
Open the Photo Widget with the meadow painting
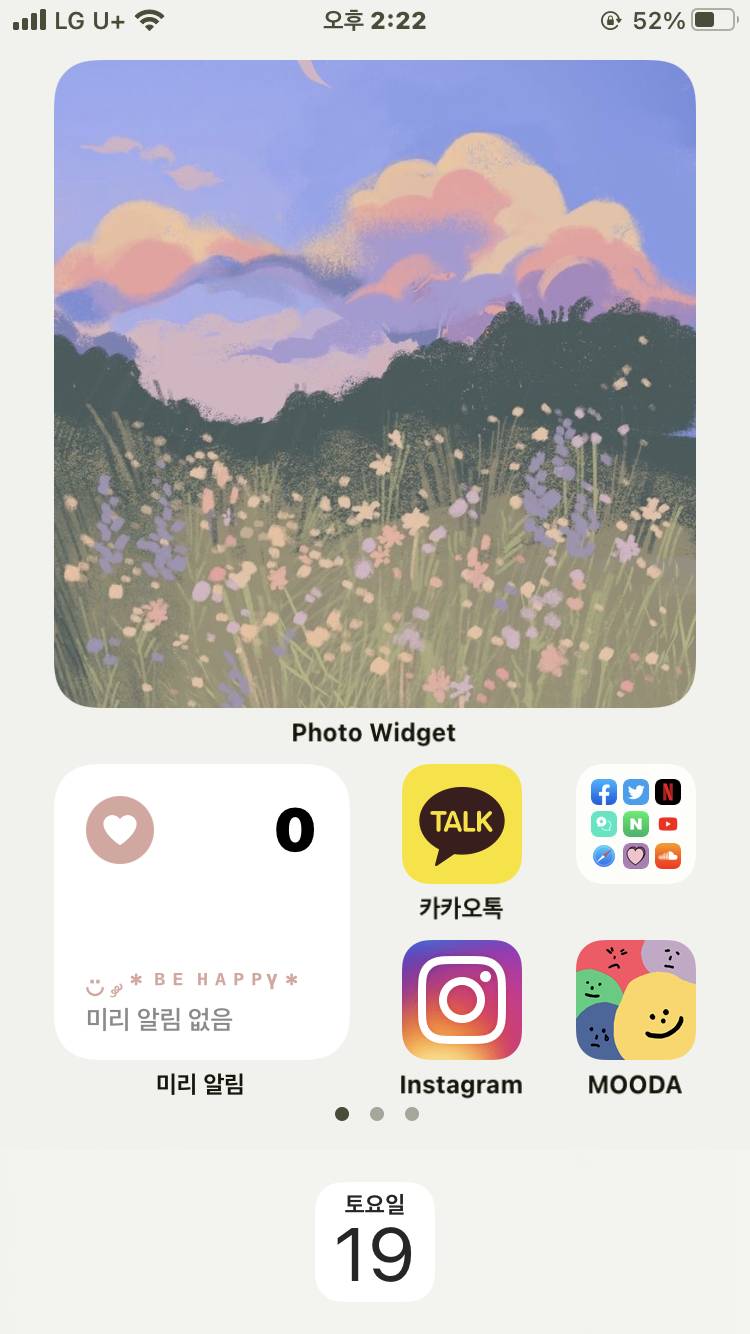tap(375, 384)
